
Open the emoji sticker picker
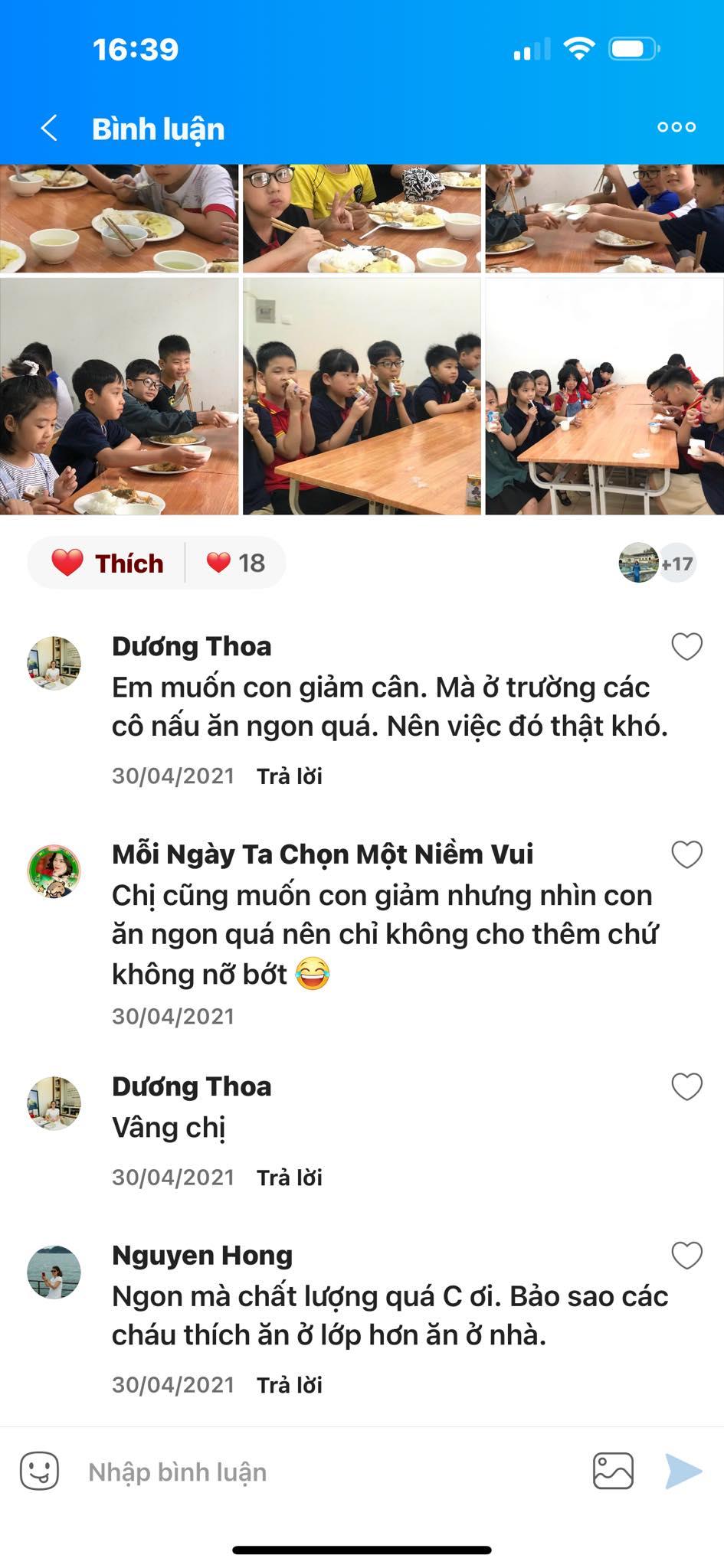tap(39, 1472)
